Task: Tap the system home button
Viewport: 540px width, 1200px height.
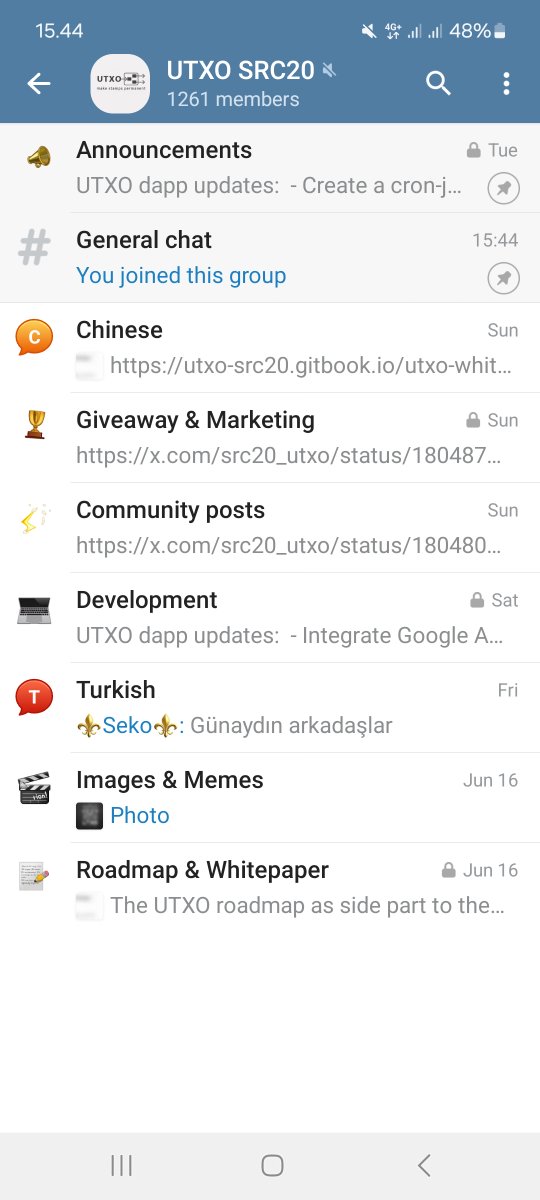Action: tap(272, 1165)
